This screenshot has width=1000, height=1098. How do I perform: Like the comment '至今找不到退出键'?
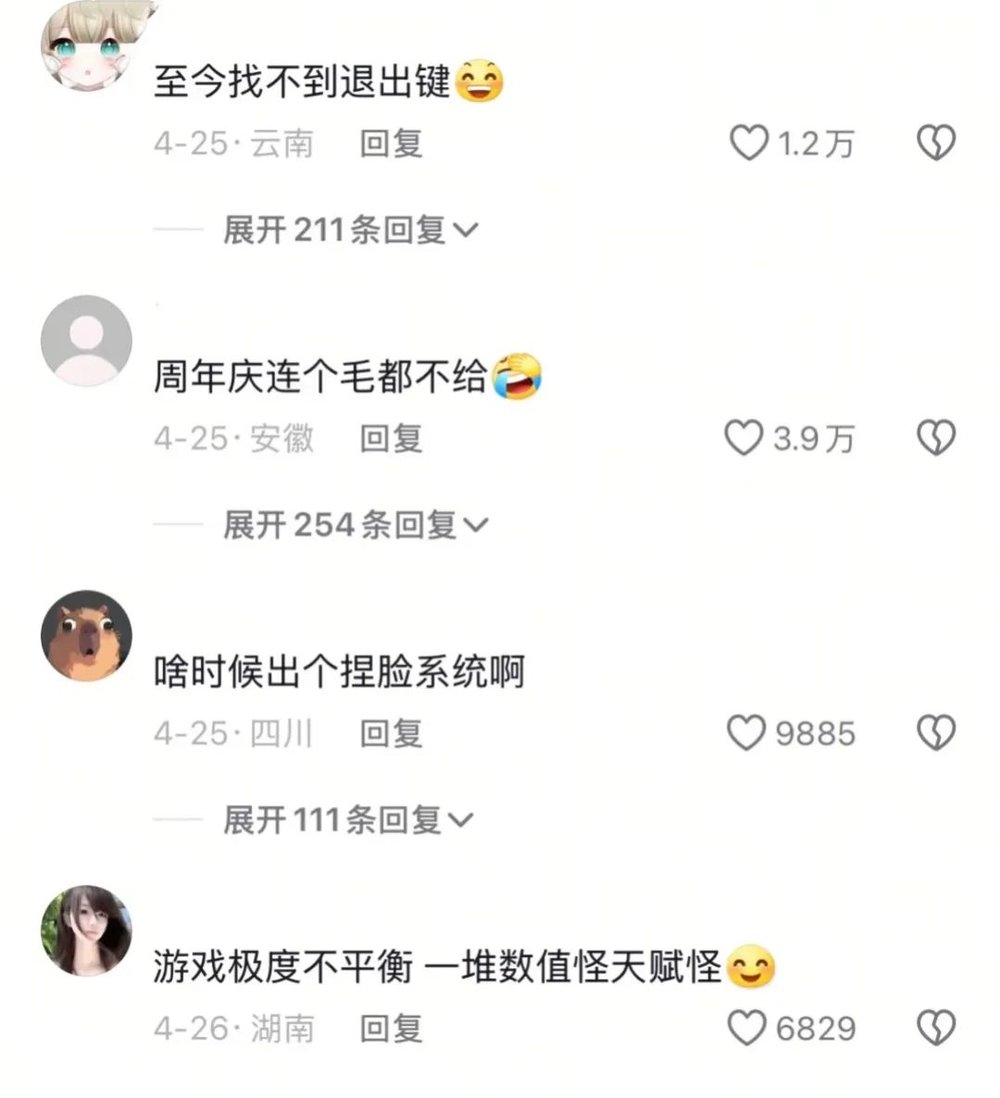[748, 144]
